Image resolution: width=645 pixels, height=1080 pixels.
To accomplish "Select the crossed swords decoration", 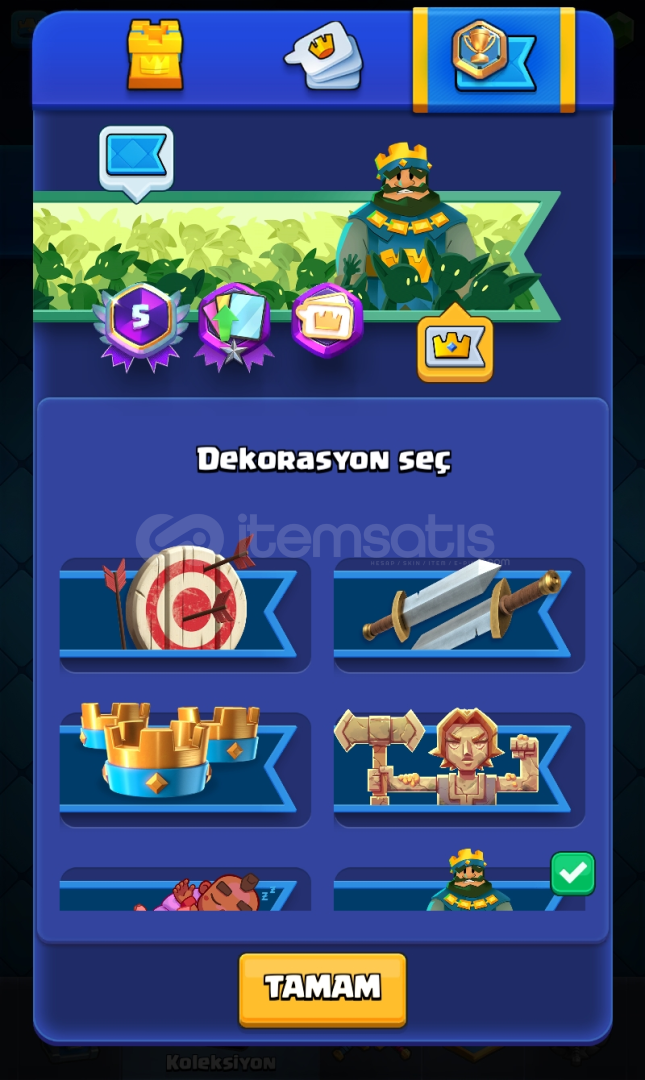I will 459,611.
